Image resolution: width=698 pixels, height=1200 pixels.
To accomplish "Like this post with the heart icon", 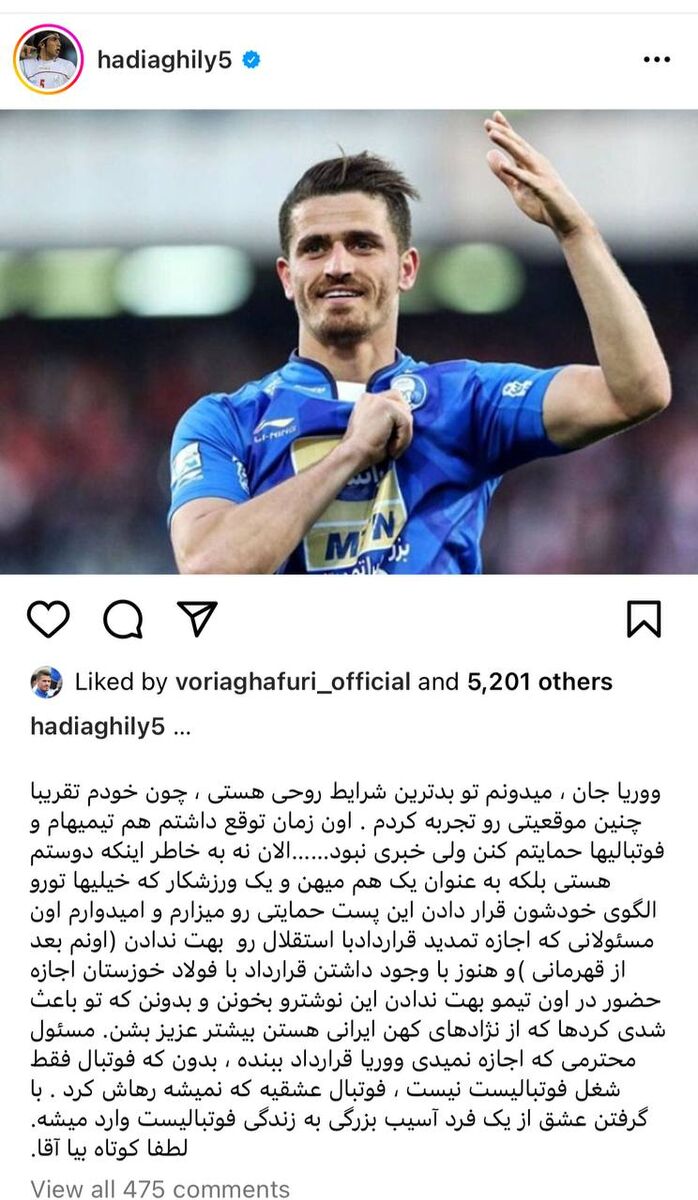I will pos(48,620).
